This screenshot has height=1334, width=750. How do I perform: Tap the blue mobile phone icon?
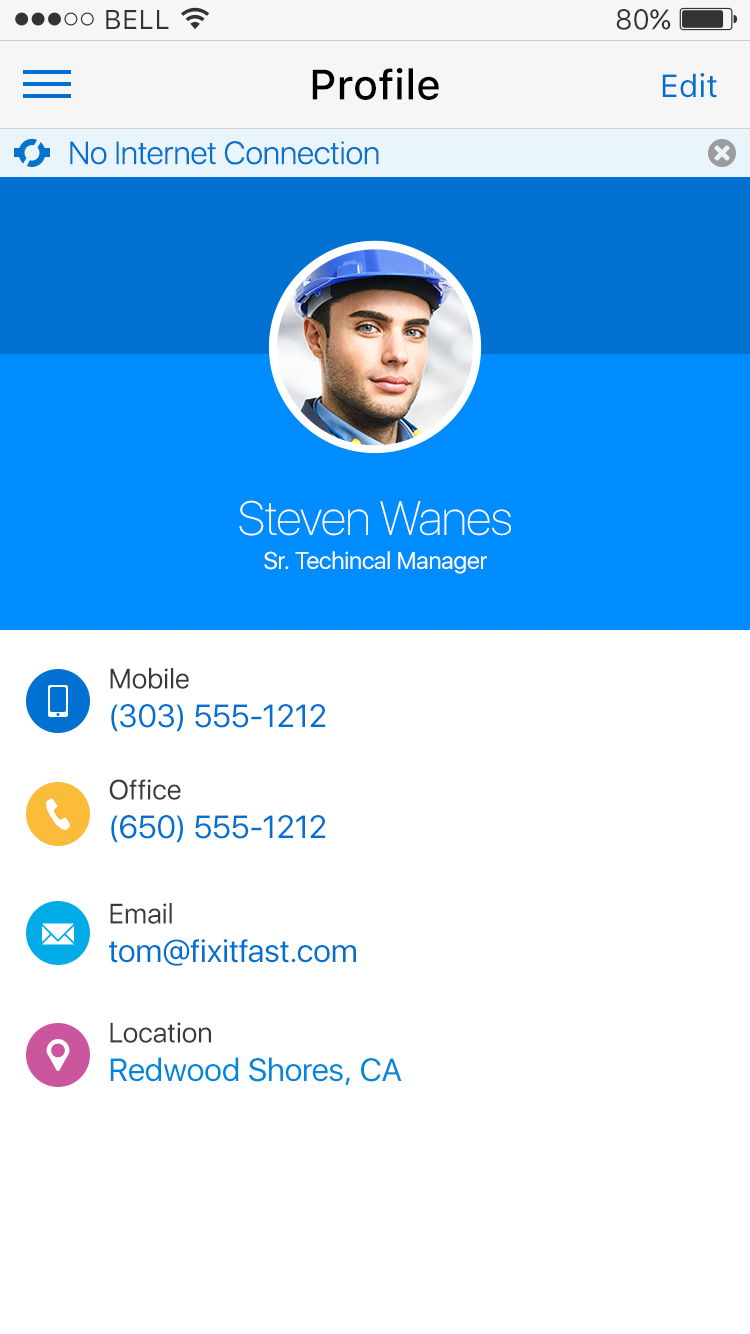tap(58, 701)
